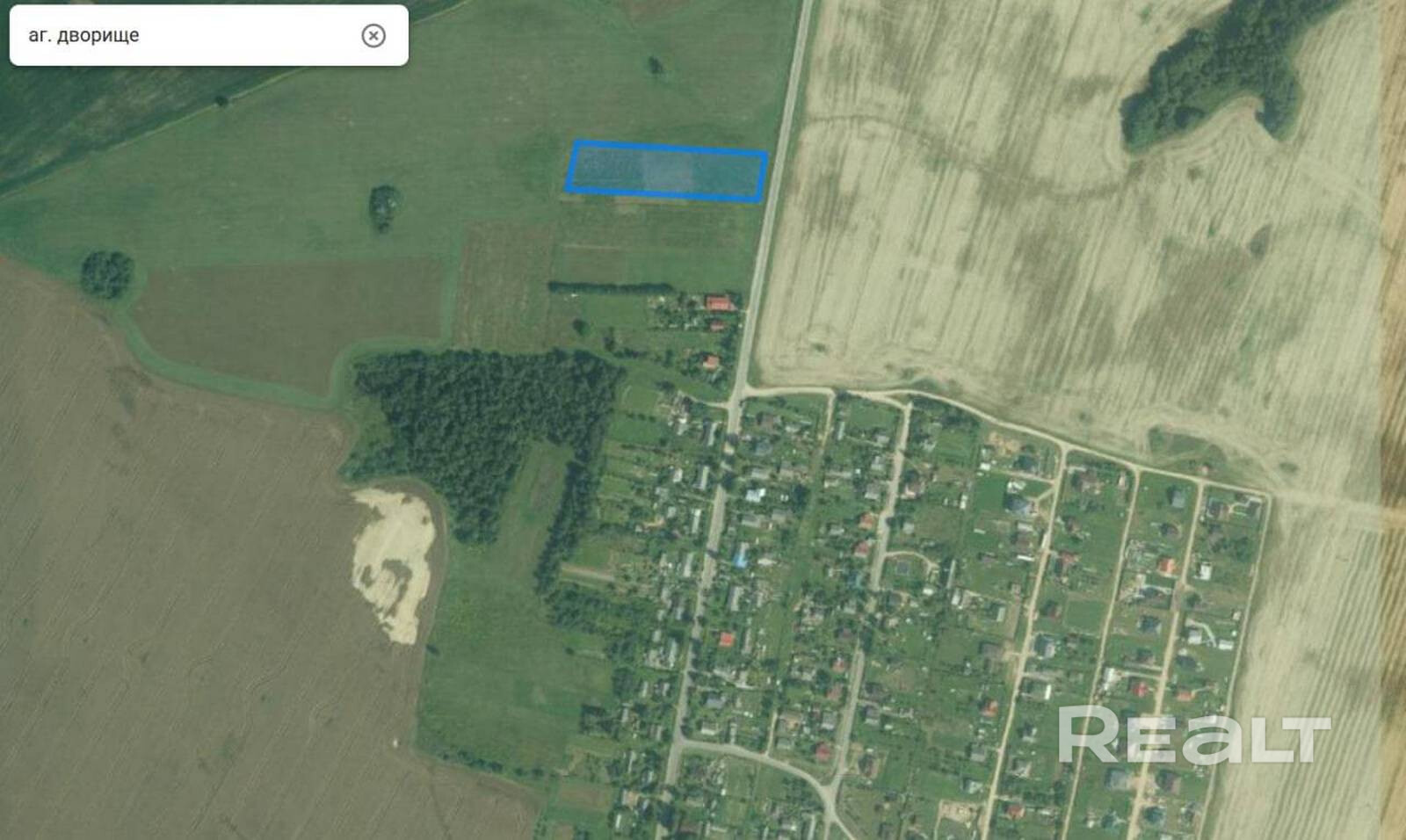Tap the search field with 'аг. дворище'
Viewport: 1406px width, 840px height.
(185, 35)
